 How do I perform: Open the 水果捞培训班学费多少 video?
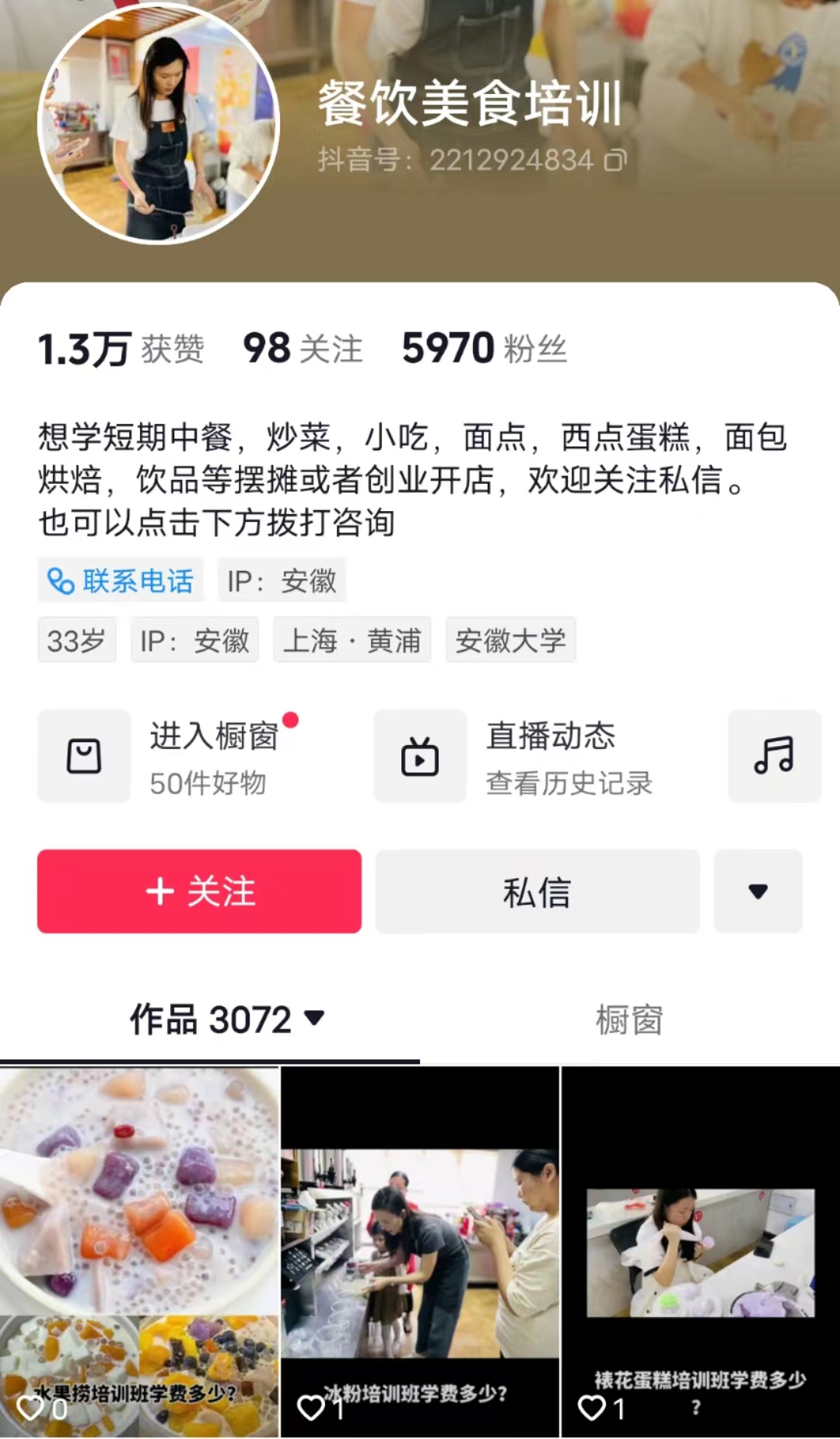tap(140, 1251)
